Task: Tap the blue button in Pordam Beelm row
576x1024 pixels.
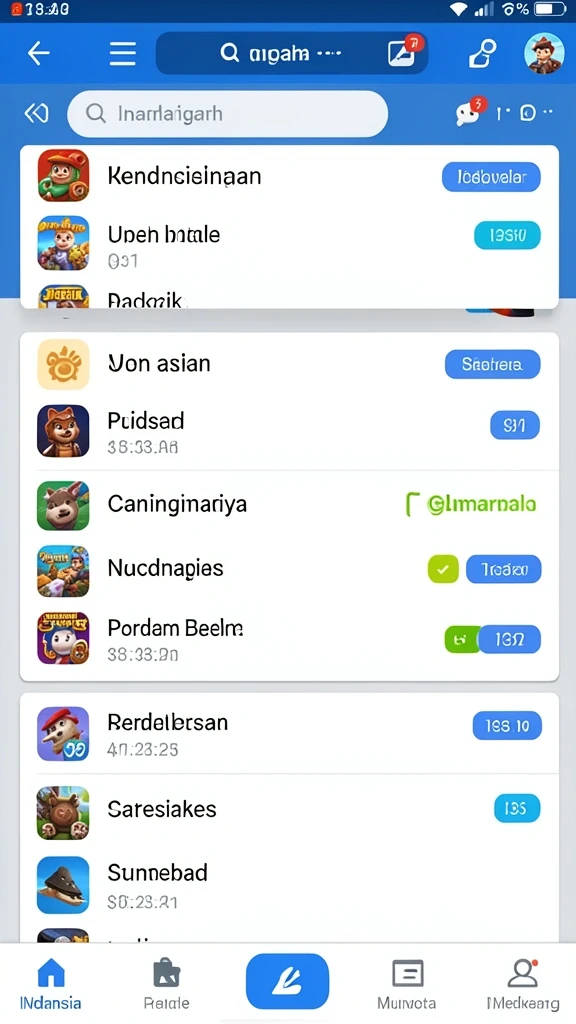Action: 509,639
